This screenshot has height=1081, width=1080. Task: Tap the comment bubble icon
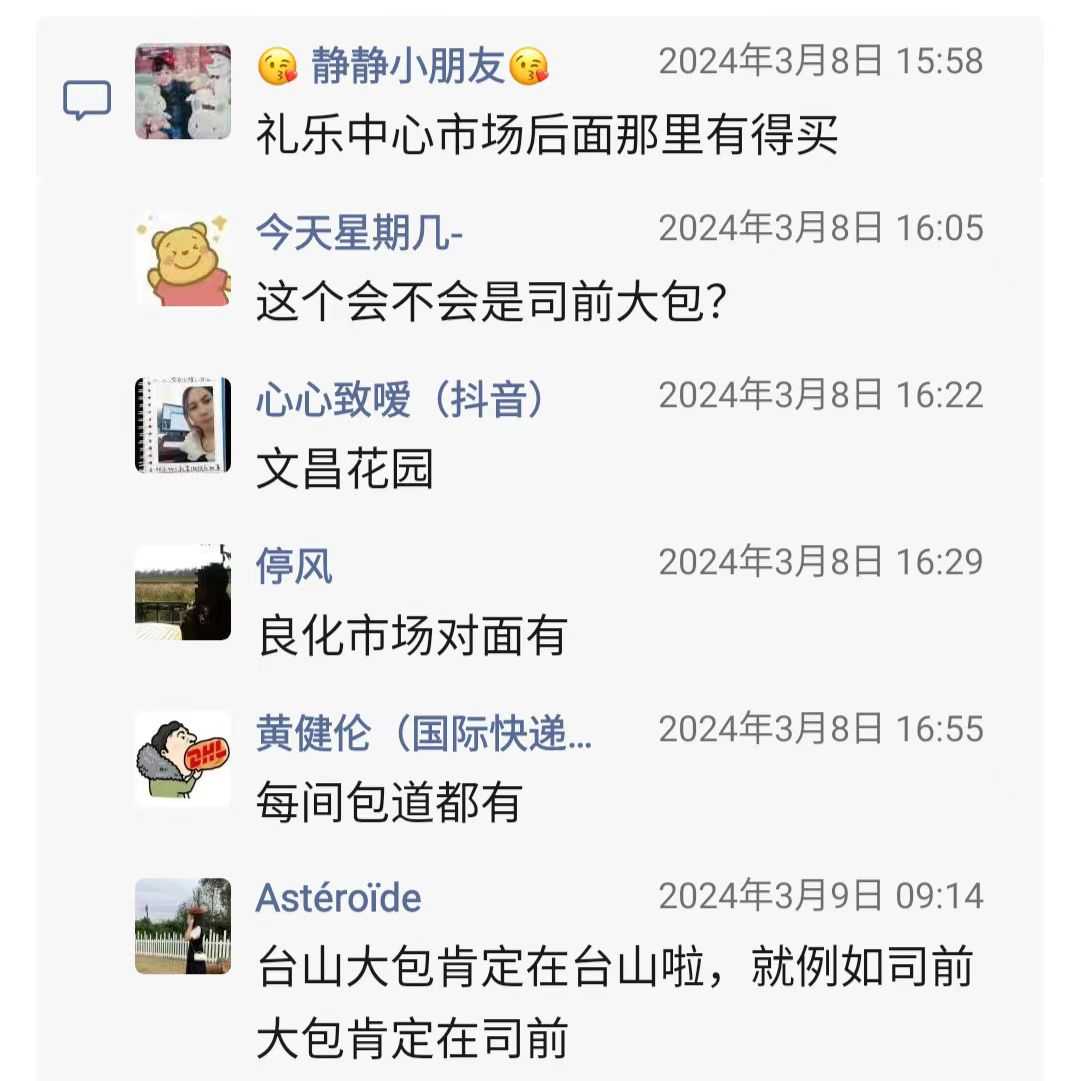point(87,101)
